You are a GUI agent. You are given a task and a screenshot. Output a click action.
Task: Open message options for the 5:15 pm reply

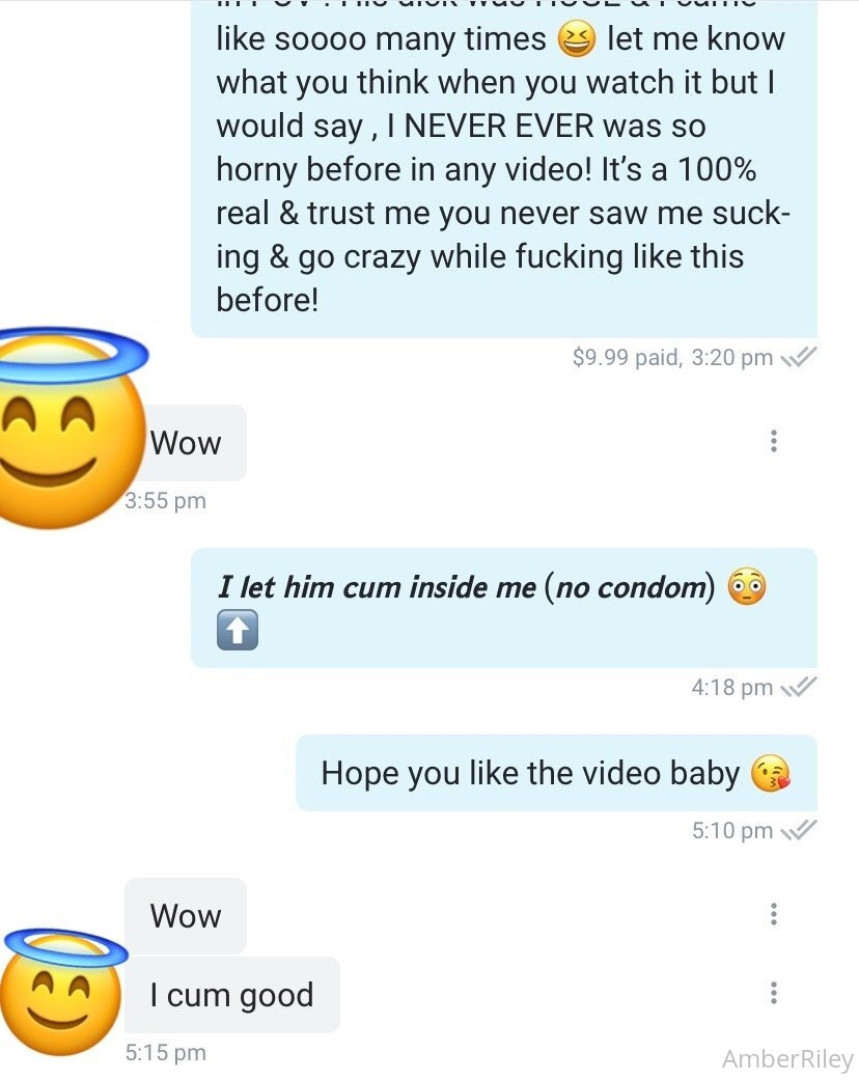click(772, 993)
